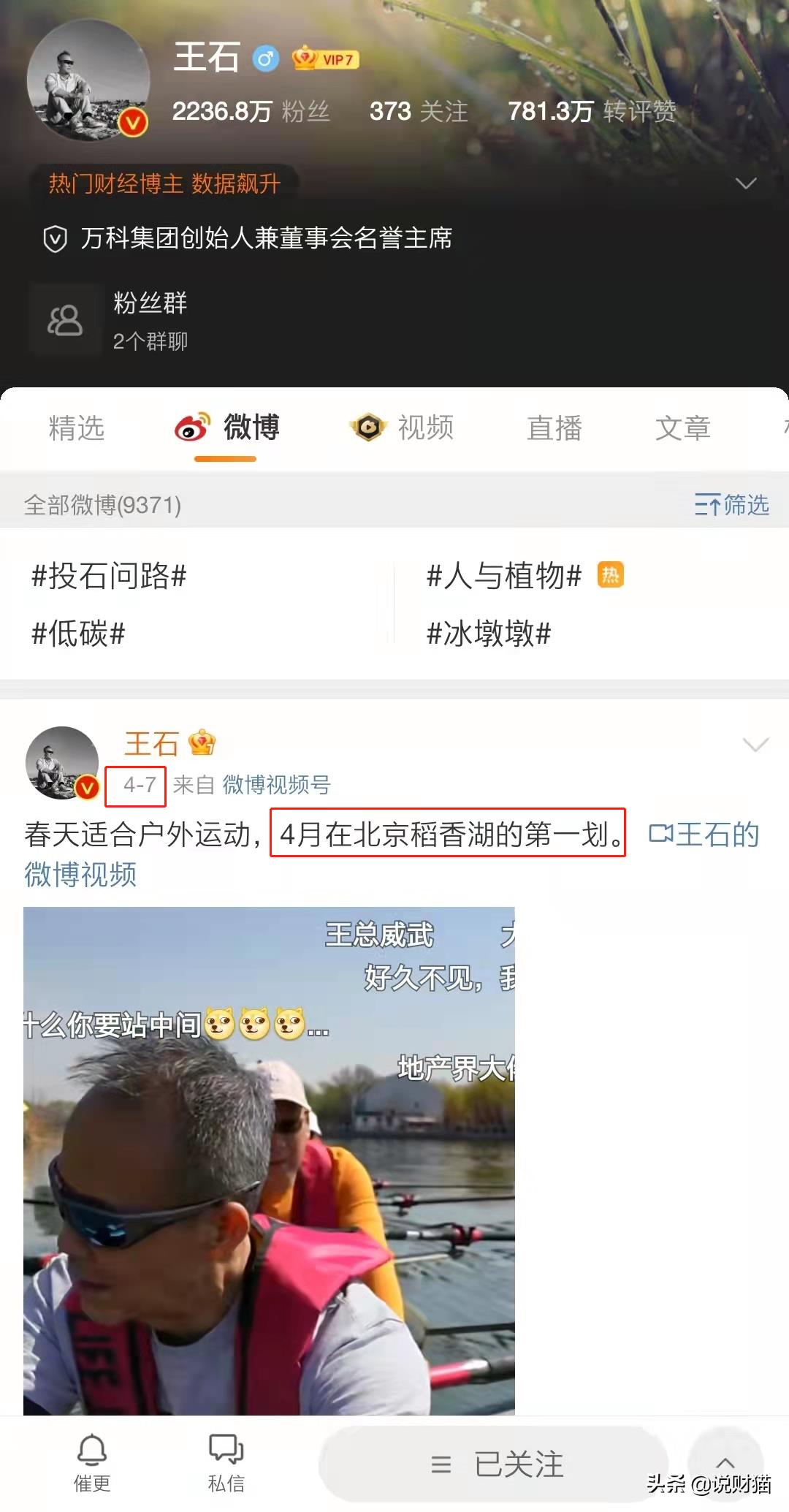Open the #低碳# topic

(x=79, y=633)
